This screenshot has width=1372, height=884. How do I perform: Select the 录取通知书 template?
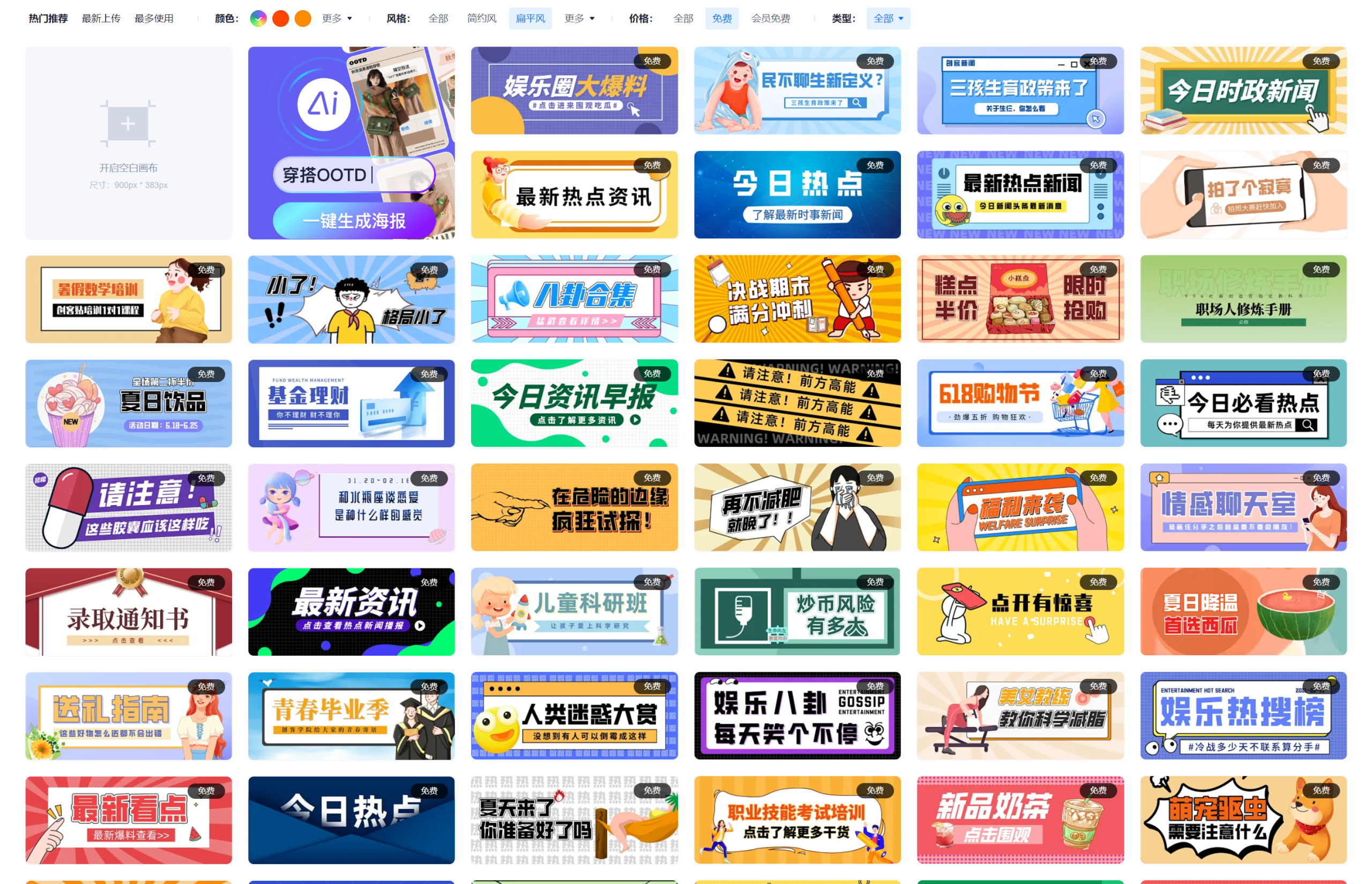(x=128, y=612)
